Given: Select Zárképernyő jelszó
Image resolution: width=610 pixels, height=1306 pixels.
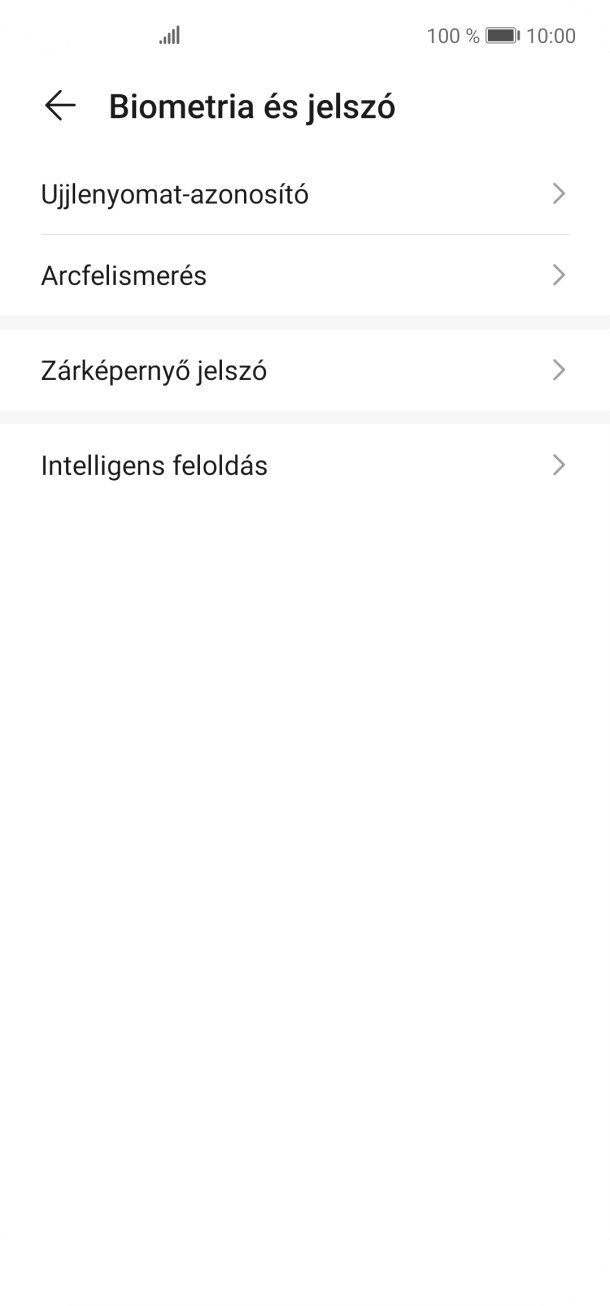Looking at the screenshot, I should [304, 371].
